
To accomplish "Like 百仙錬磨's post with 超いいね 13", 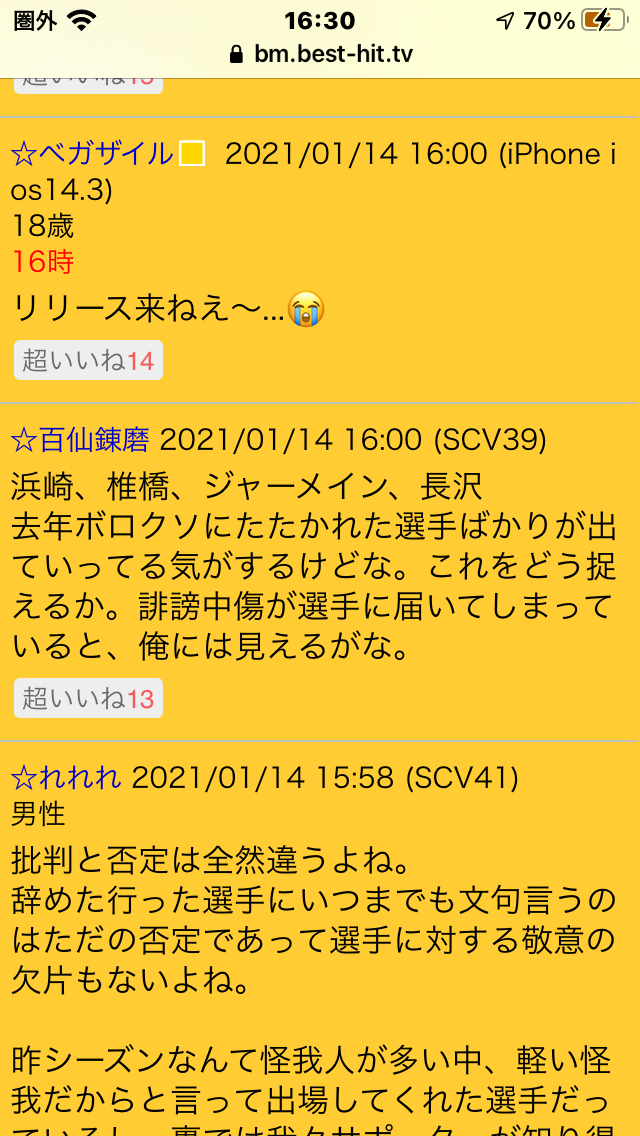I will pyautogui.click(x=88, y=698).
